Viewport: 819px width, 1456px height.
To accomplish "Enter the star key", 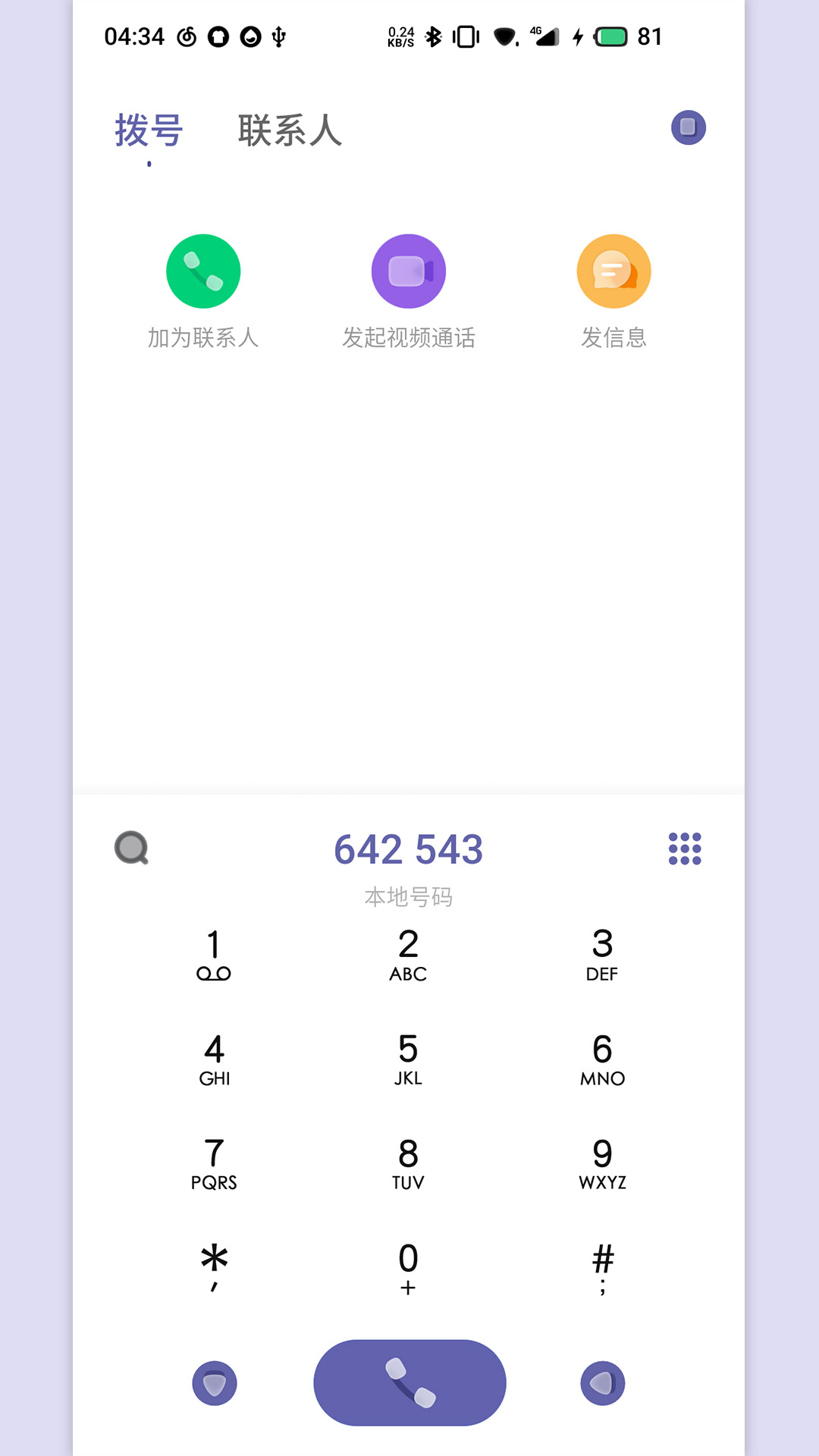I will pos(214,1267).
